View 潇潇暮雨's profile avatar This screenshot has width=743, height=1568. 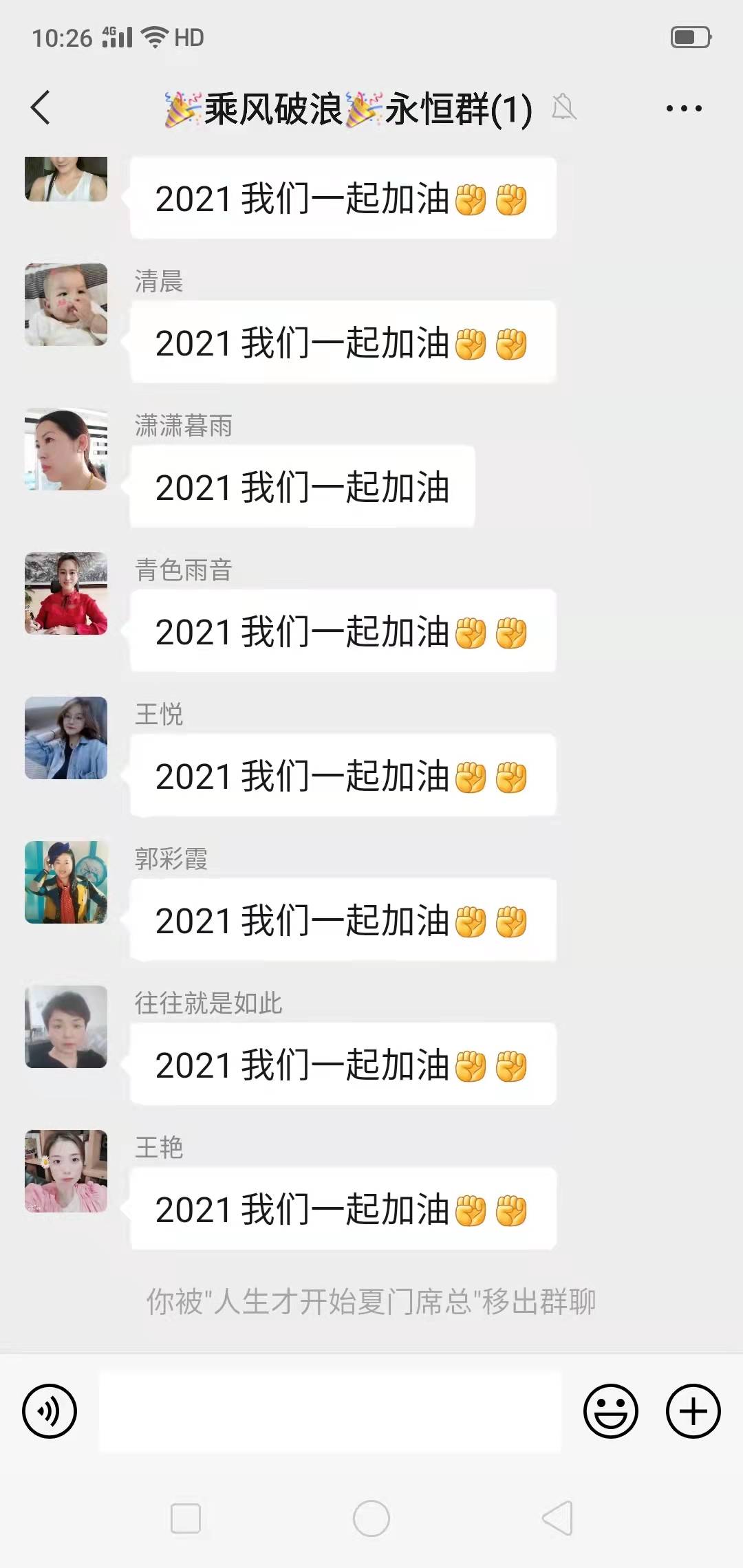pos(66,449)
